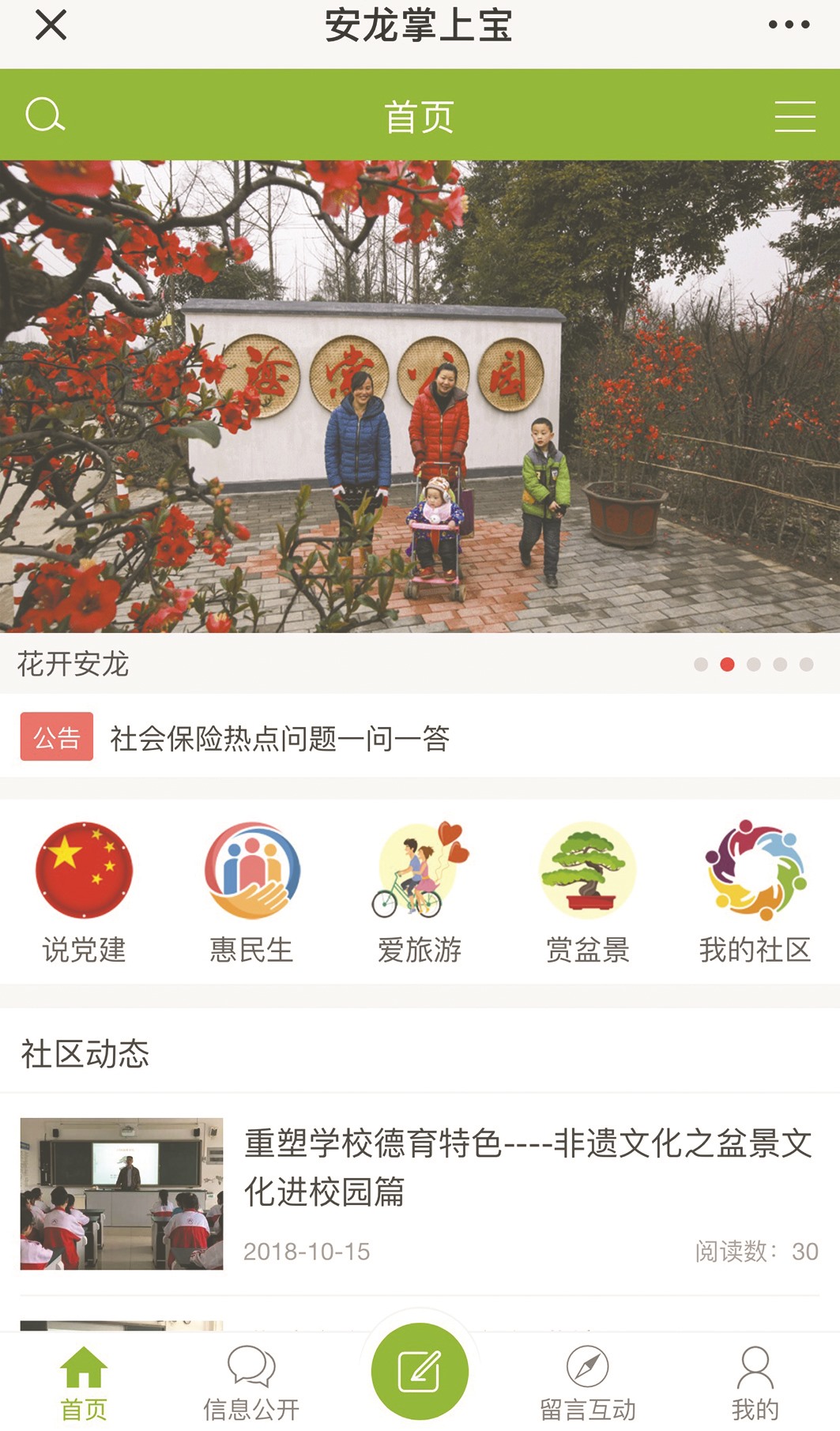Viewport: 840px width, 1431px height.
Task: Open the 赏盆景 section
Action: click(587, 891)
